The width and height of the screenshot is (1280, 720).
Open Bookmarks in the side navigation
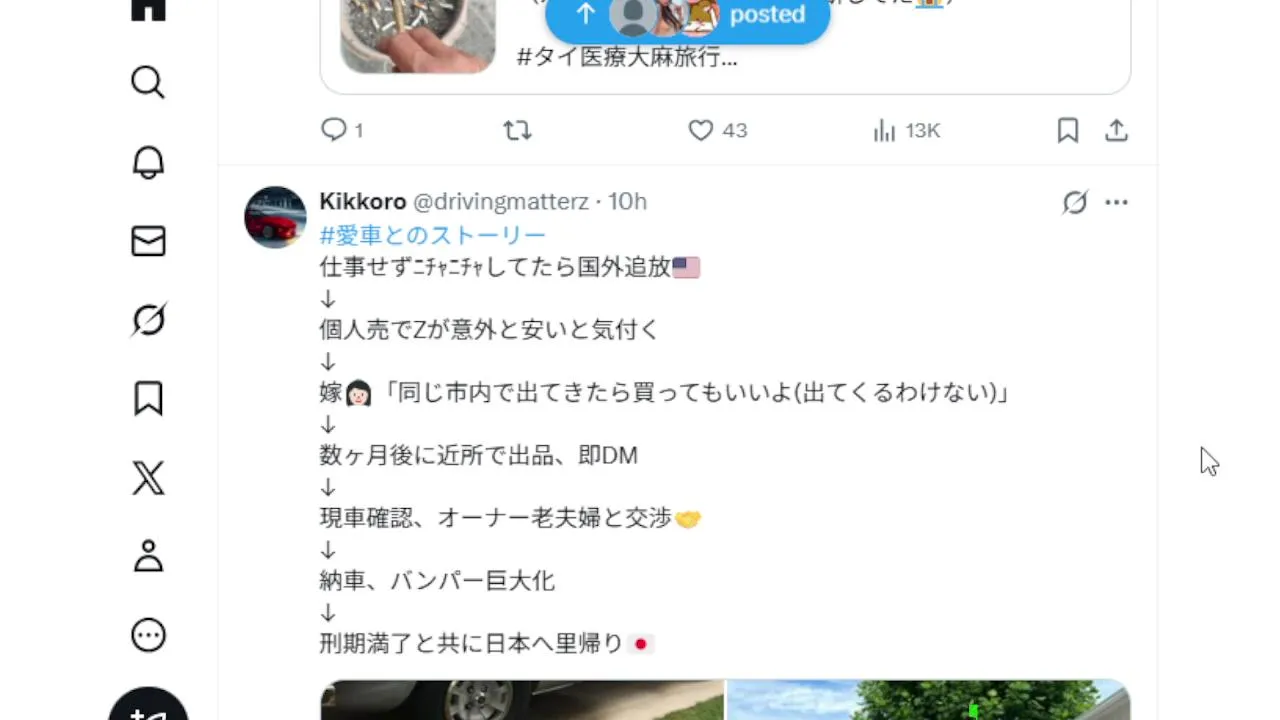(x=148, y=398)
